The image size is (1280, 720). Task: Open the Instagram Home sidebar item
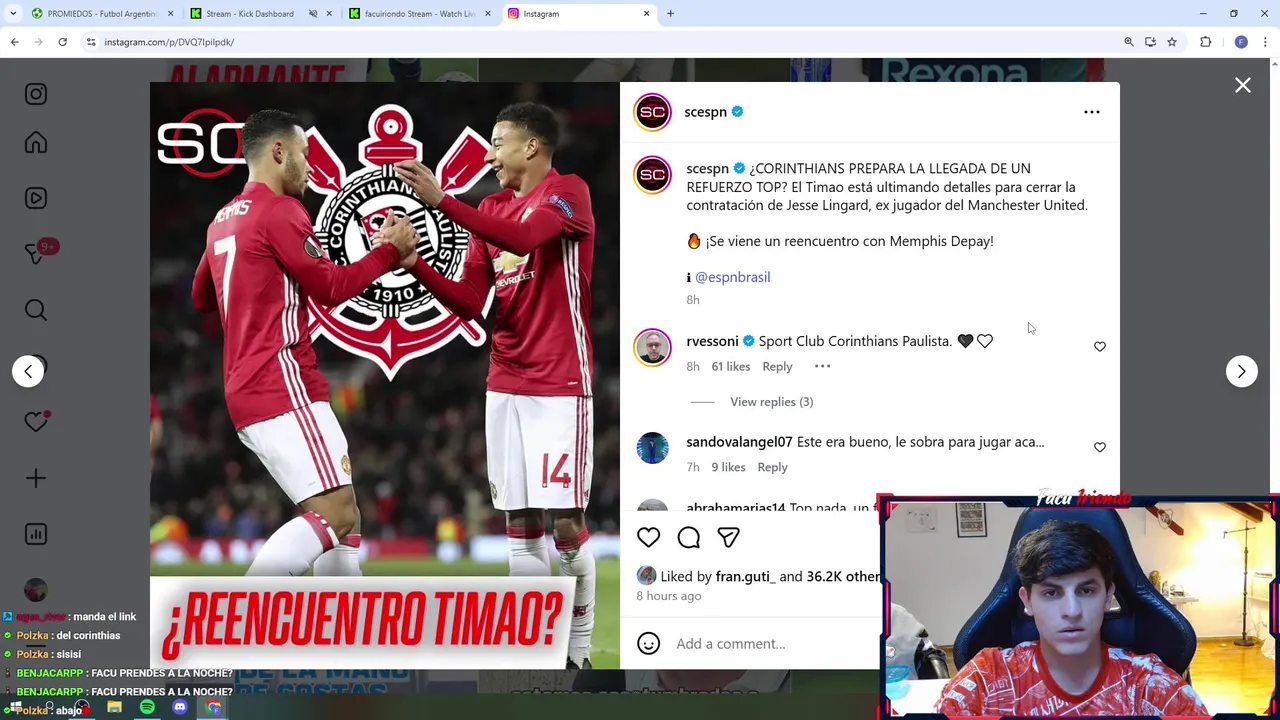[36, 143]
